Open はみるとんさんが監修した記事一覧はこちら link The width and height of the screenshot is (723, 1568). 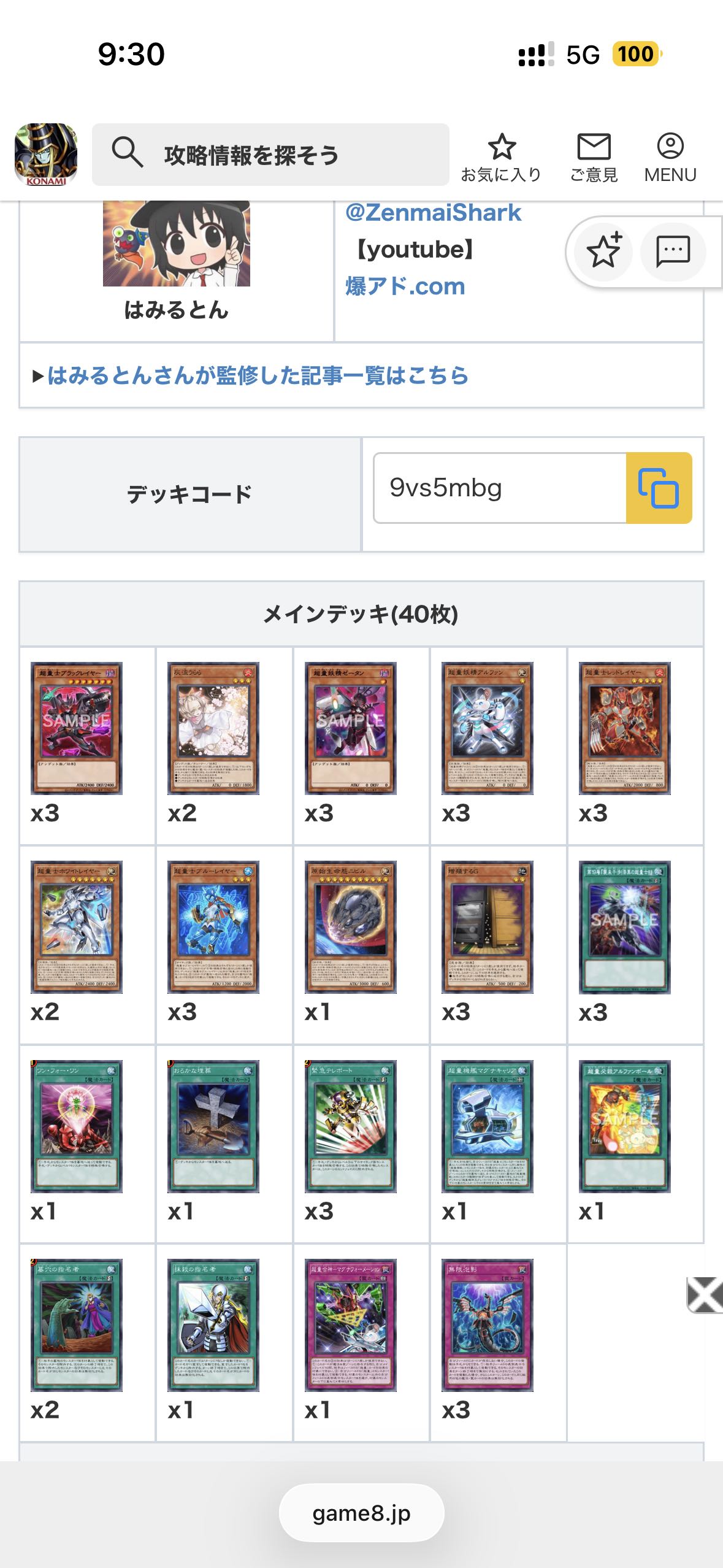(258, 375)
